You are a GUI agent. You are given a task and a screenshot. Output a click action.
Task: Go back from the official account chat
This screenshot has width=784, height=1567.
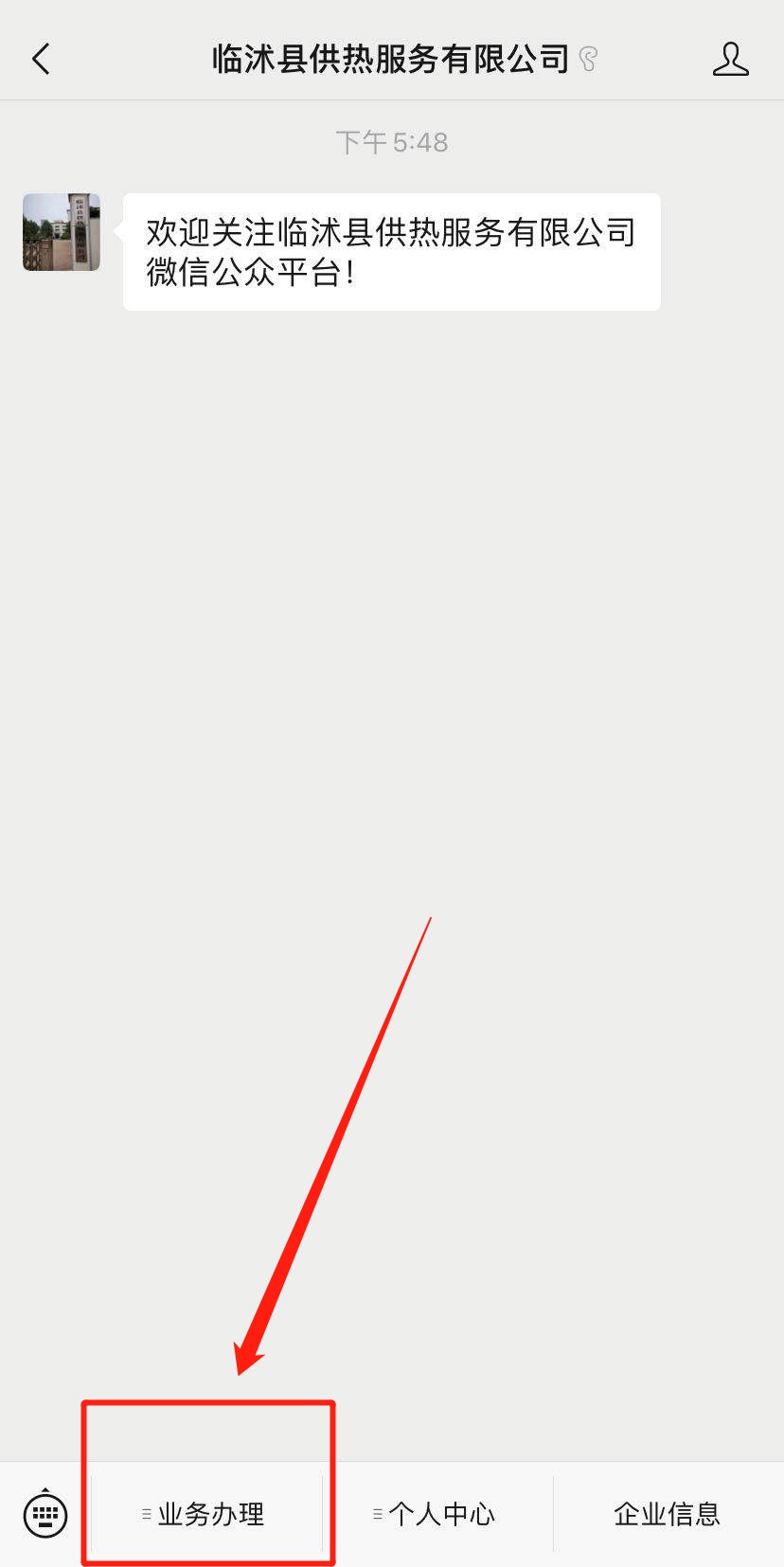tap(41, 60)
